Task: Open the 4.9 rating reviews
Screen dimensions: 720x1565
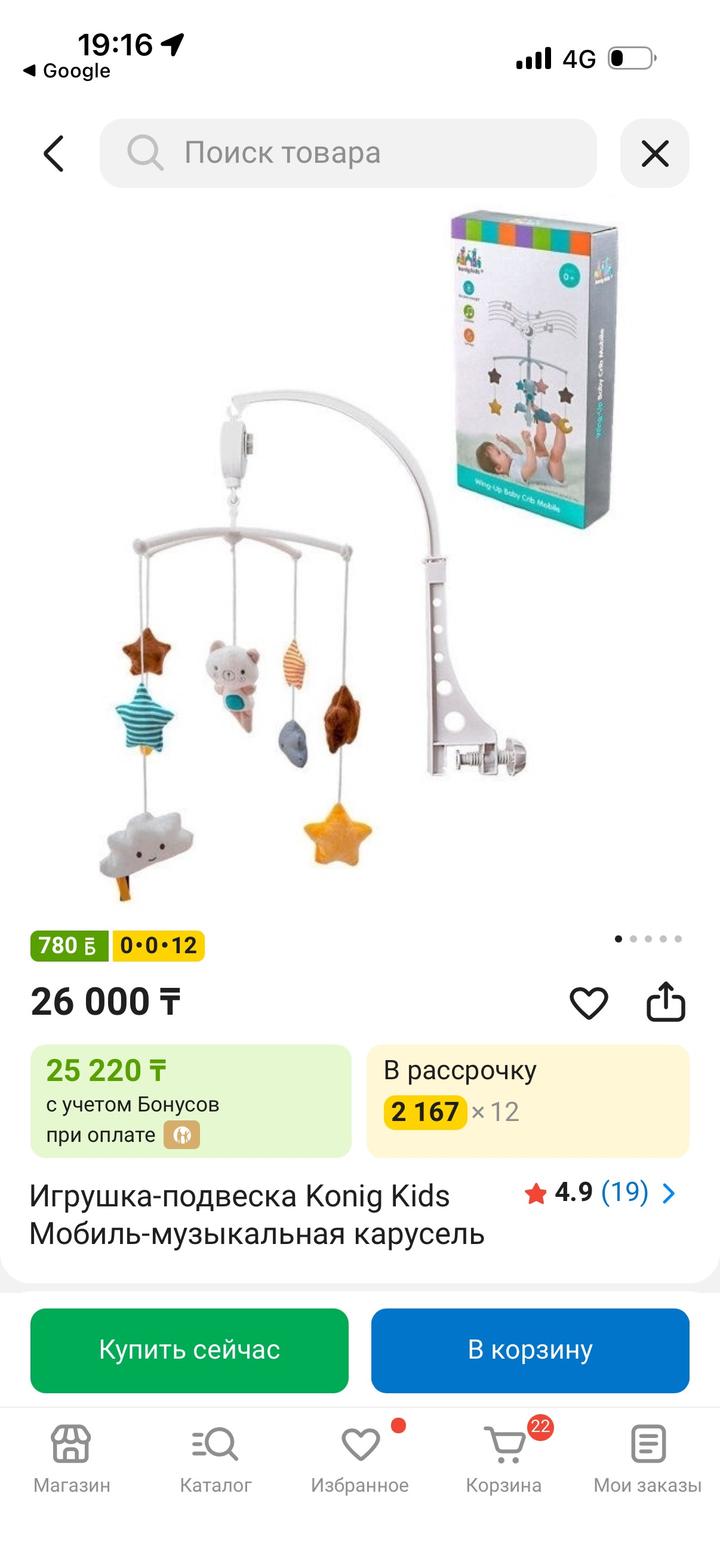Action: [x=600, y=1193]
